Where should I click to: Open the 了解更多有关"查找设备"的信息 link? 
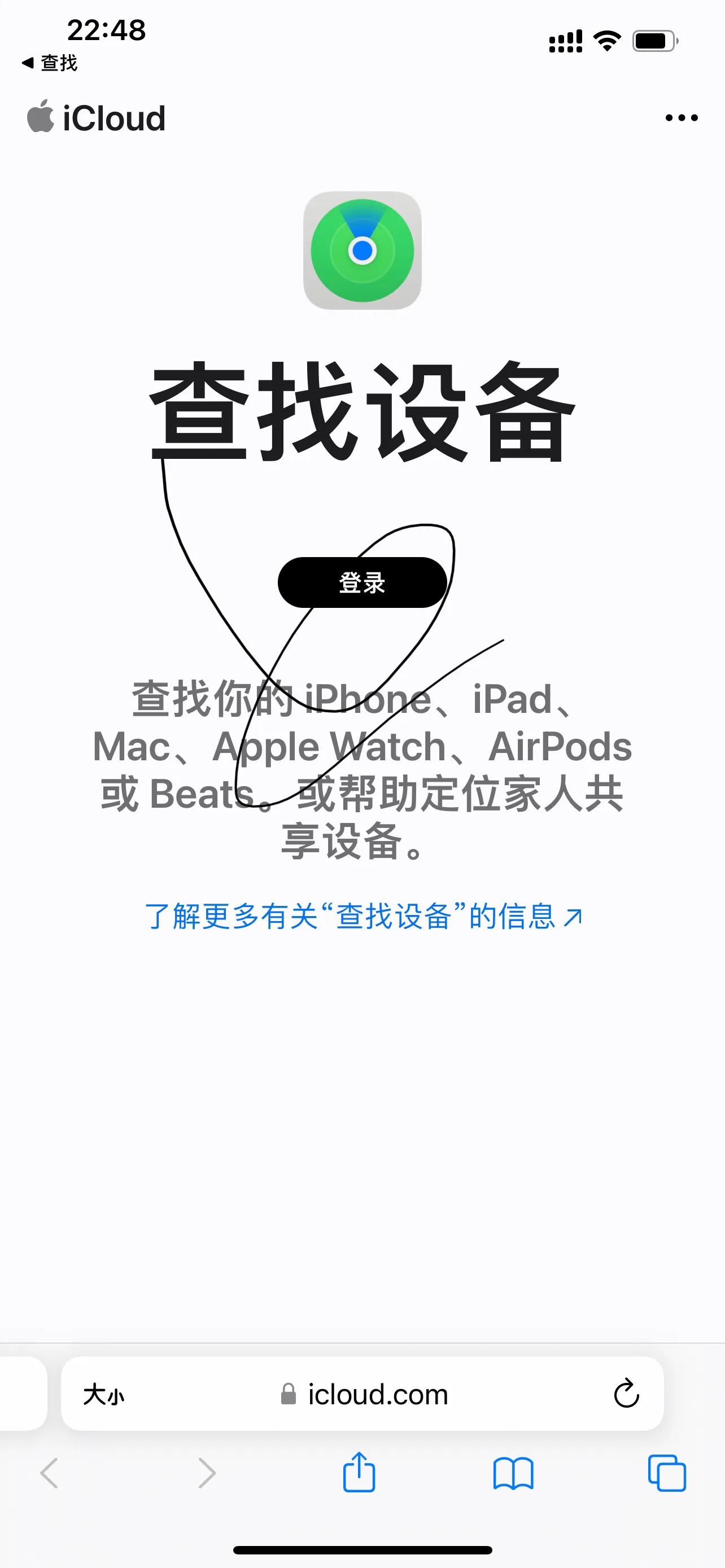(363, 916)
